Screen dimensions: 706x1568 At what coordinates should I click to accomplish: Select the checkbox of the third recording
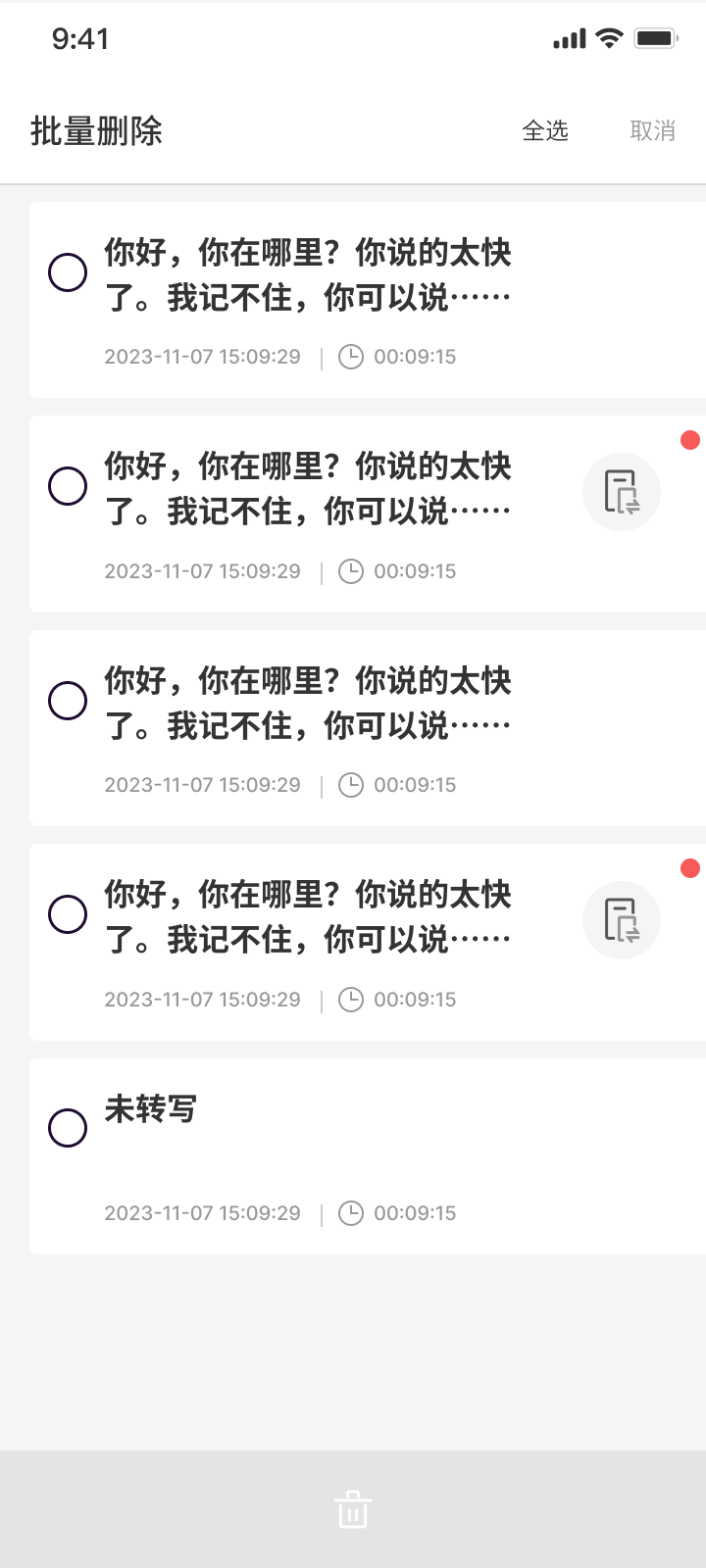(68, 700)
